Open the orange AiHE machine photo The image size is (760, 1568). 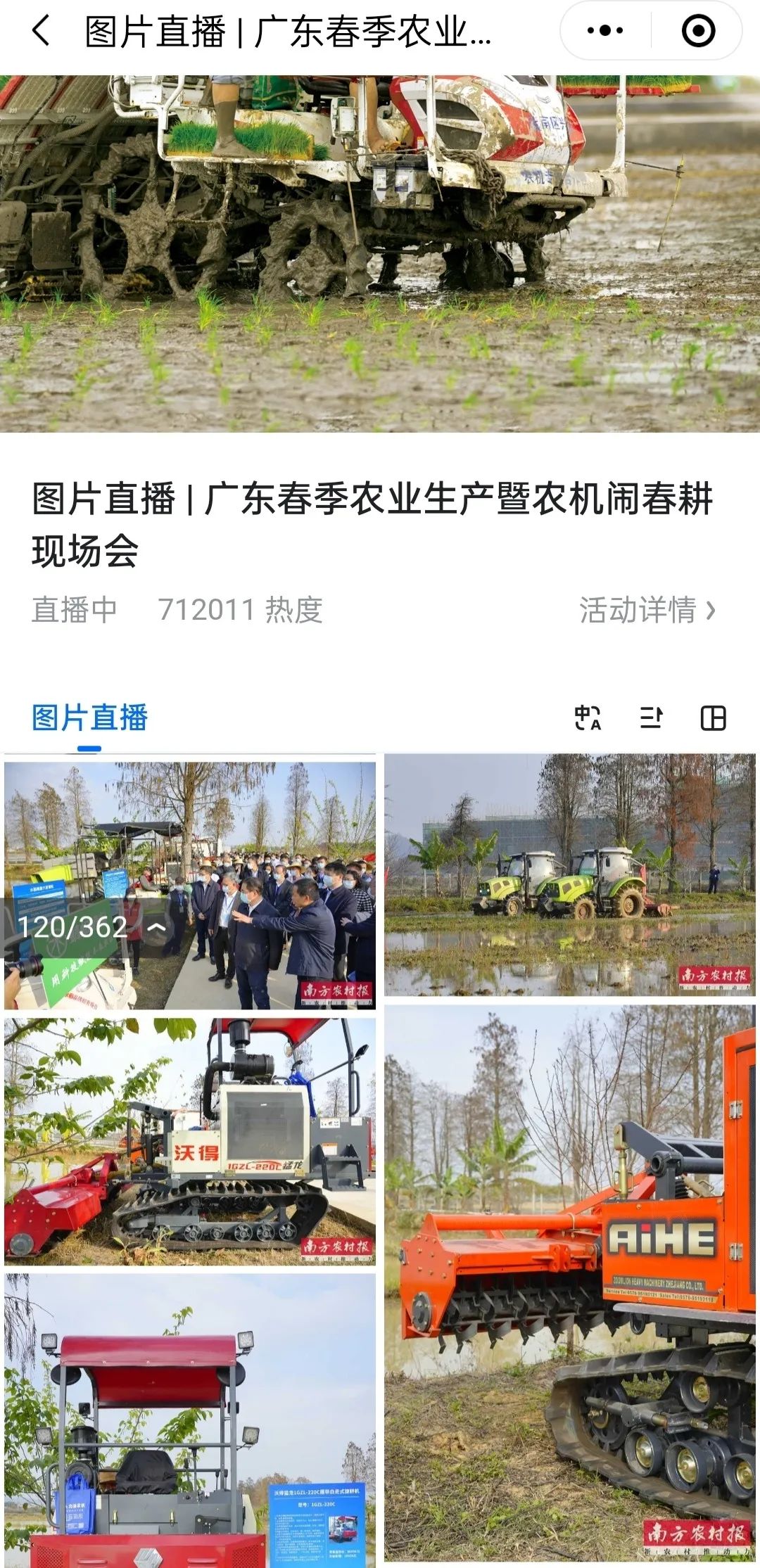[569, 1287]
